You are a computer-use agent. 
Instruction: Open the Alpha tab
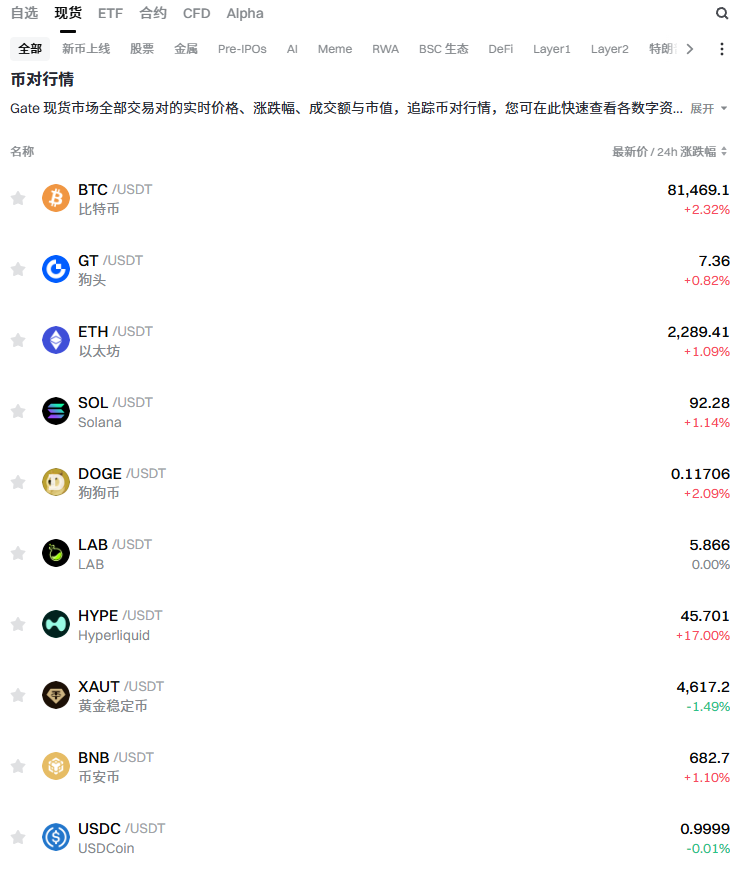245,13
